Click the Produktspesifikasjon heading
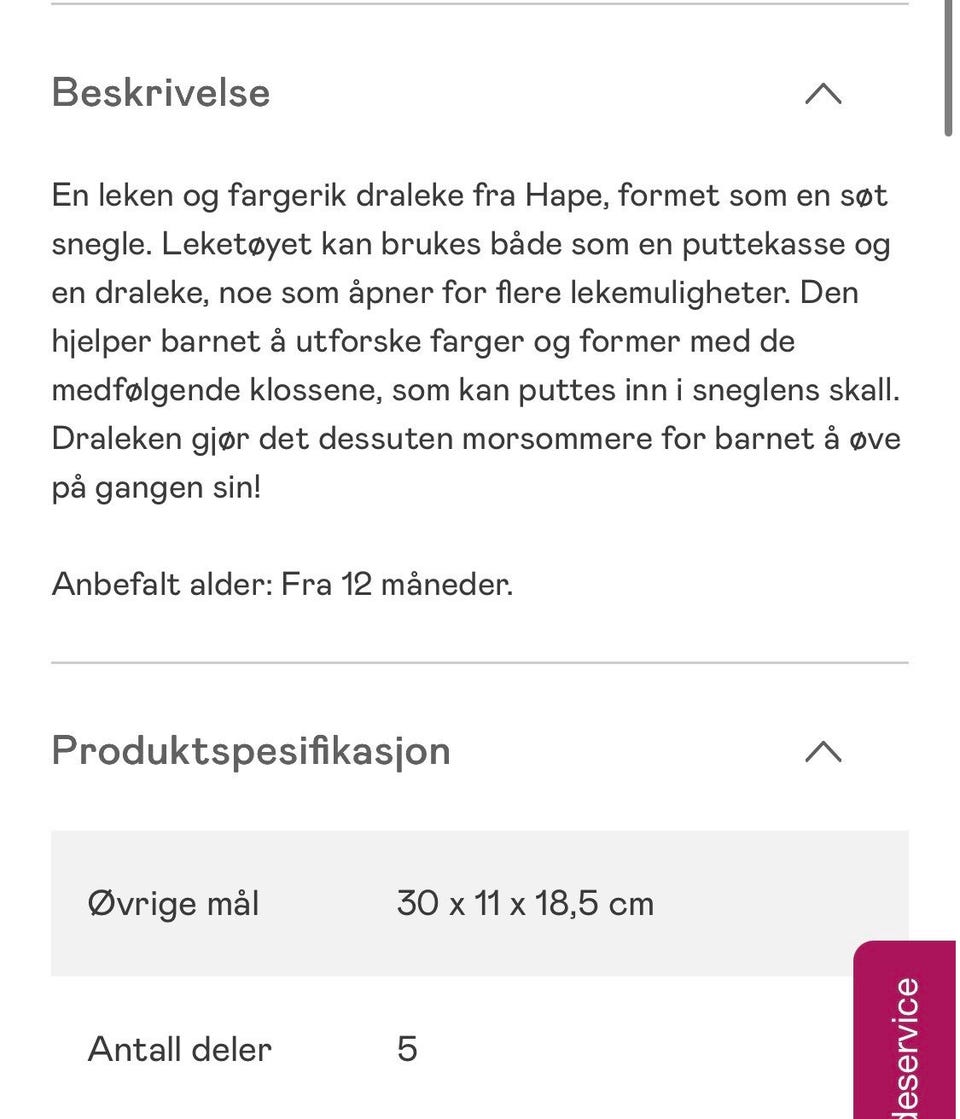 [250, 751]
